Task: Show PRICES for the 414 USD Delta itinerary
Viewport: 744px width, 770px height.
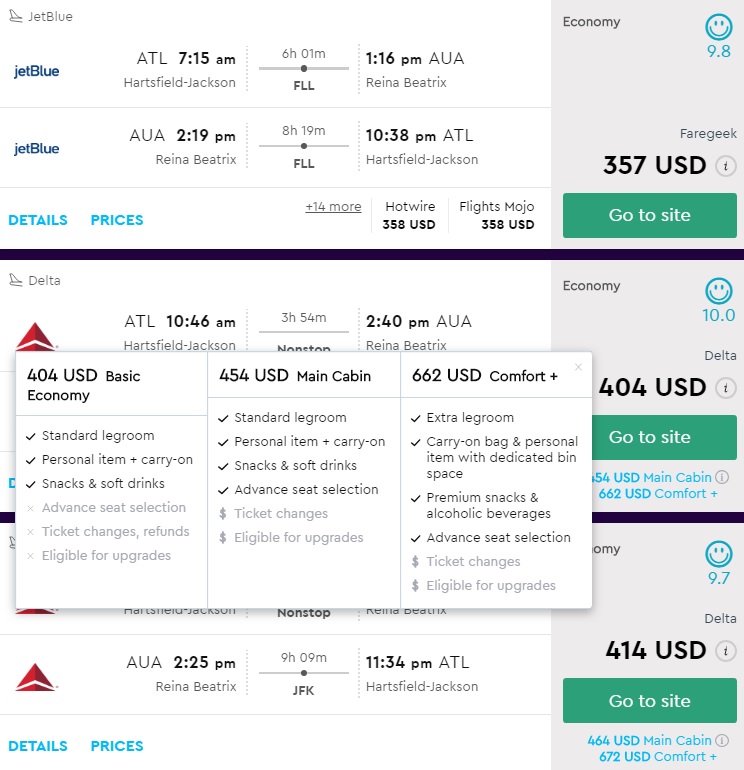Action: coord(117,746)
